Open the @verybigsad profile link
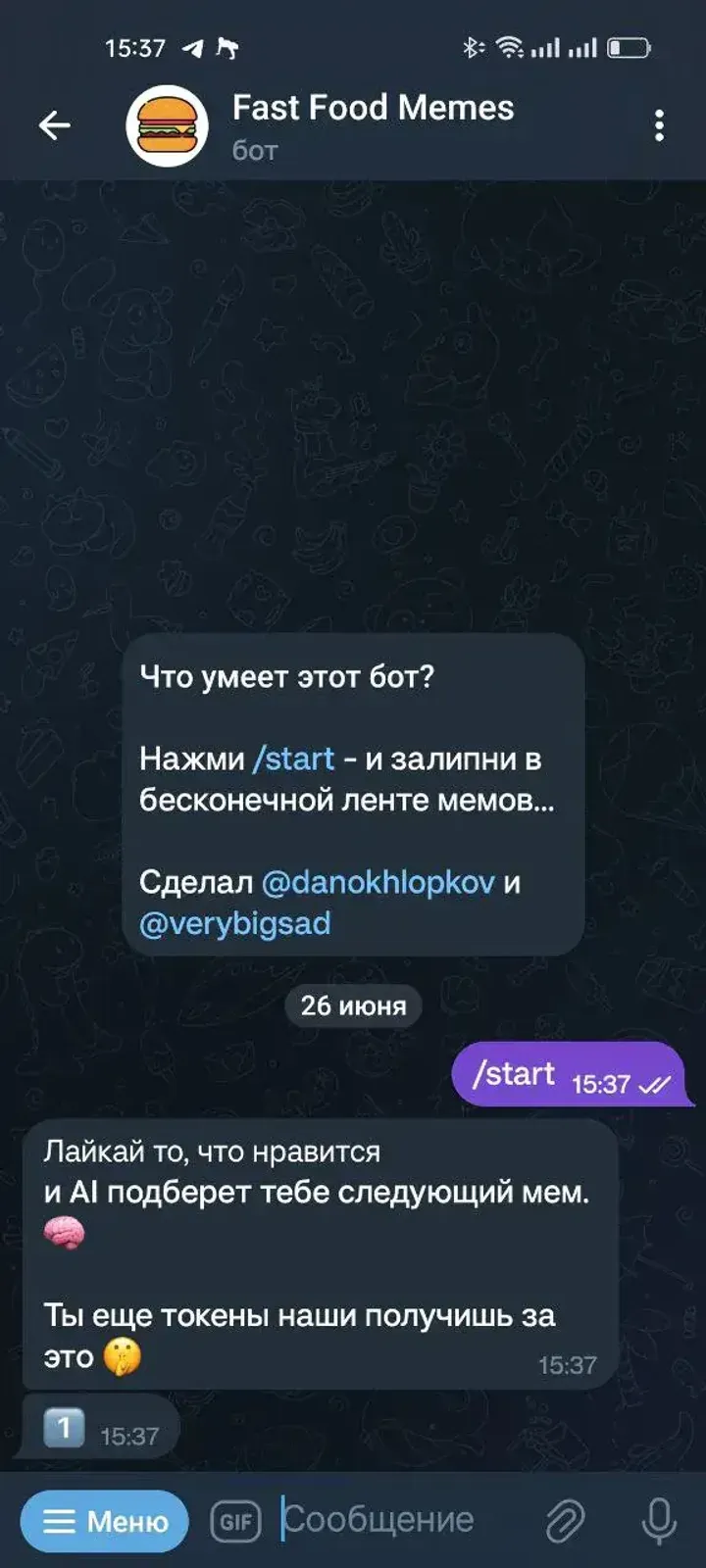The height and width of the screenshot is (1568, 706). pyautogui.click(x=235, y=924)
